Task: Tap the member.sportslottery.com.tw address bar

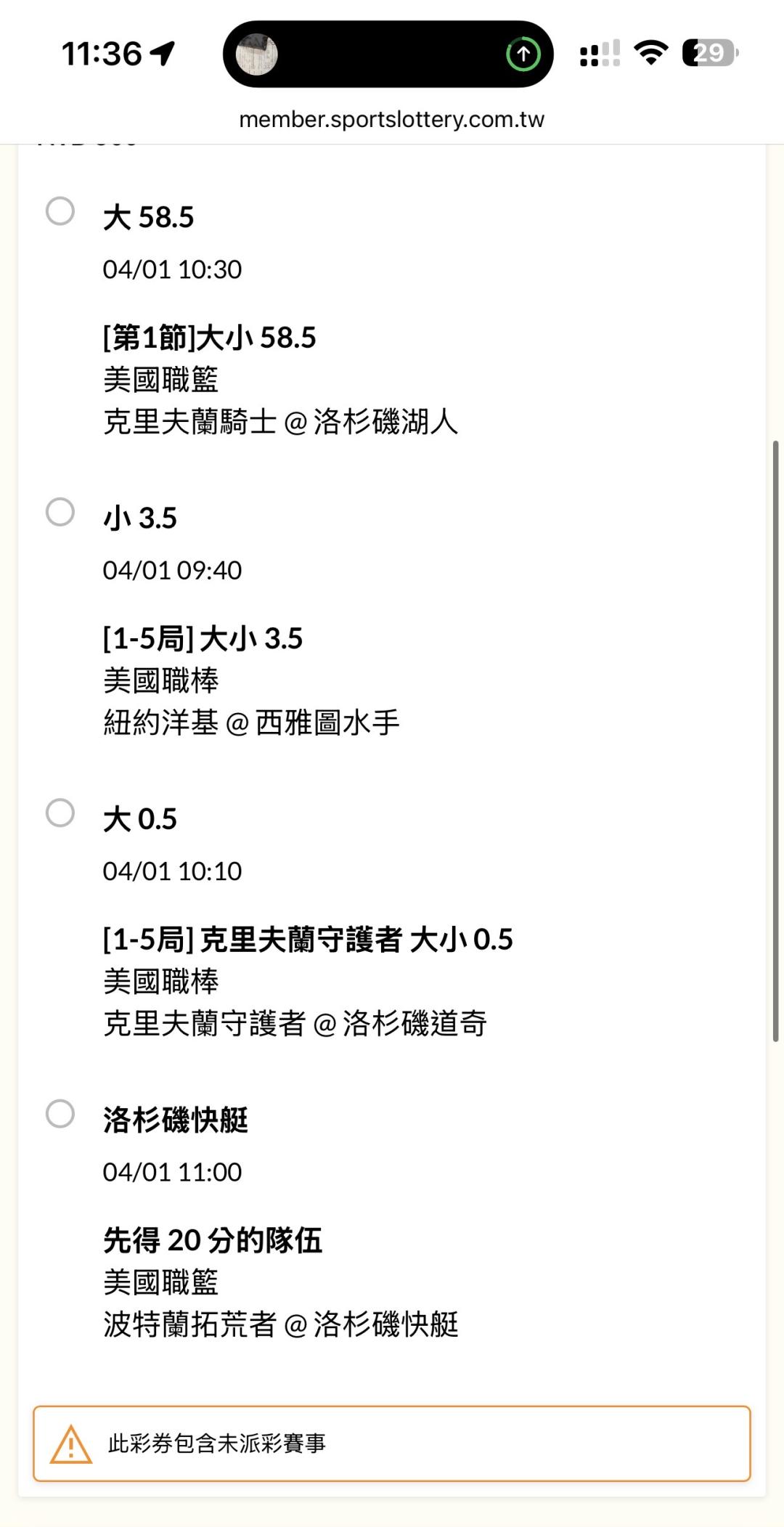Action: pyautogui.click(x=391, y=119)
